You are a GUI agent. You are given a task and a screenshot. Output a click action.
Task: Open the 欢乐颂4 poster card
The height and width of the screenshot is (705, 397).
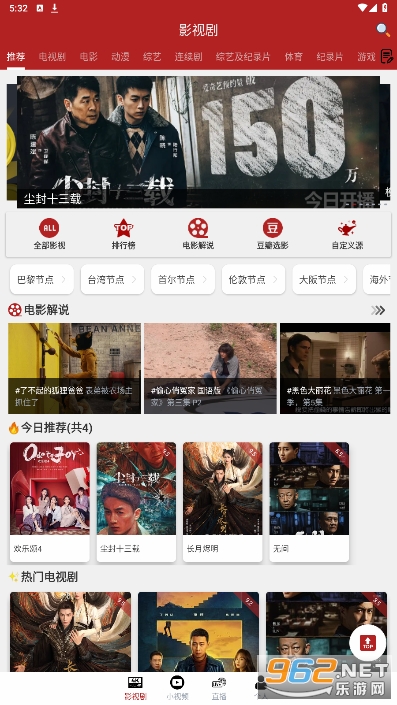click(x=49, y=502)
